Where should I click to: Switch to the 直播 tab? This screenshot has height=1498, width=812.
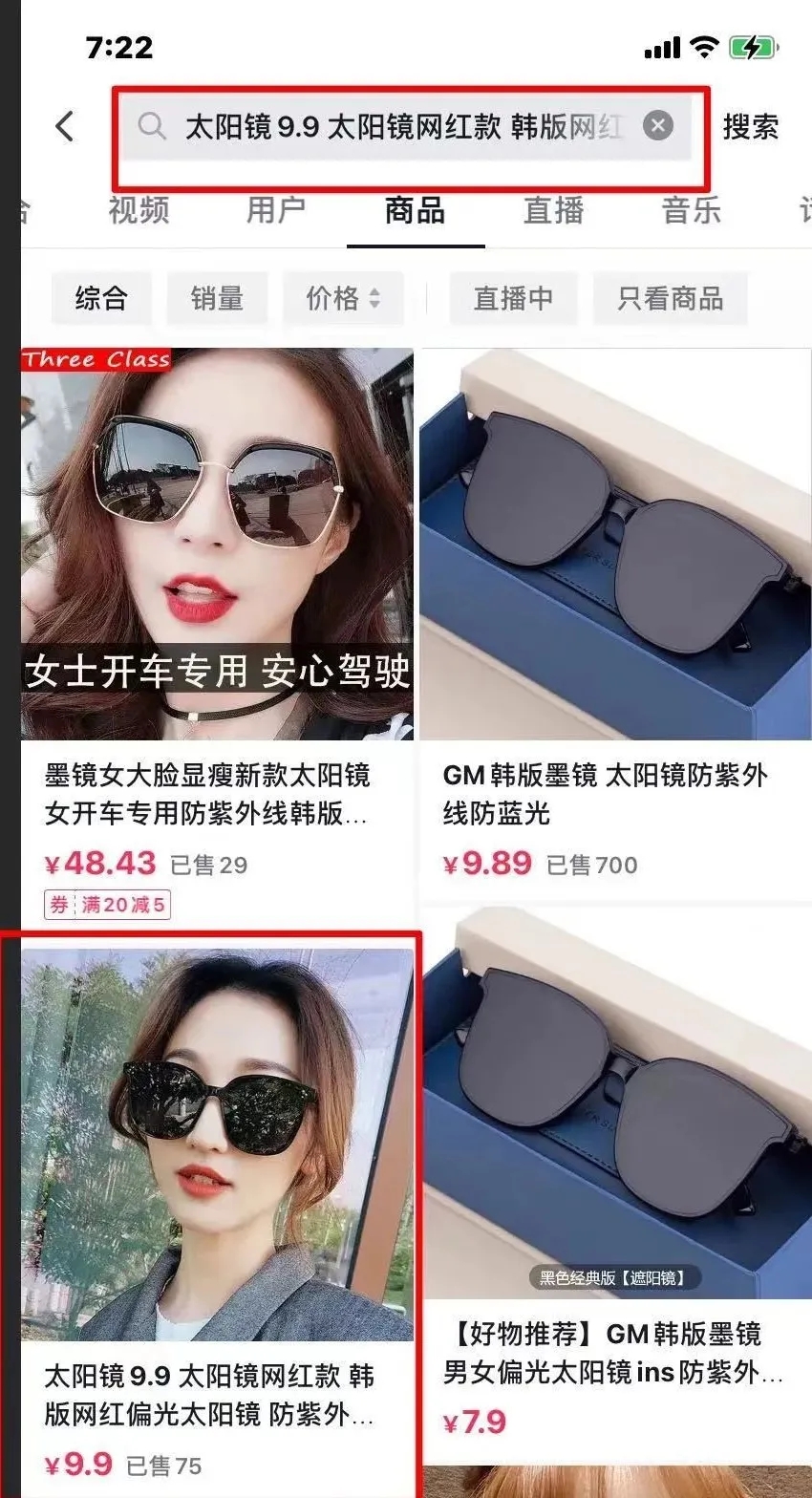click(553, 210)
